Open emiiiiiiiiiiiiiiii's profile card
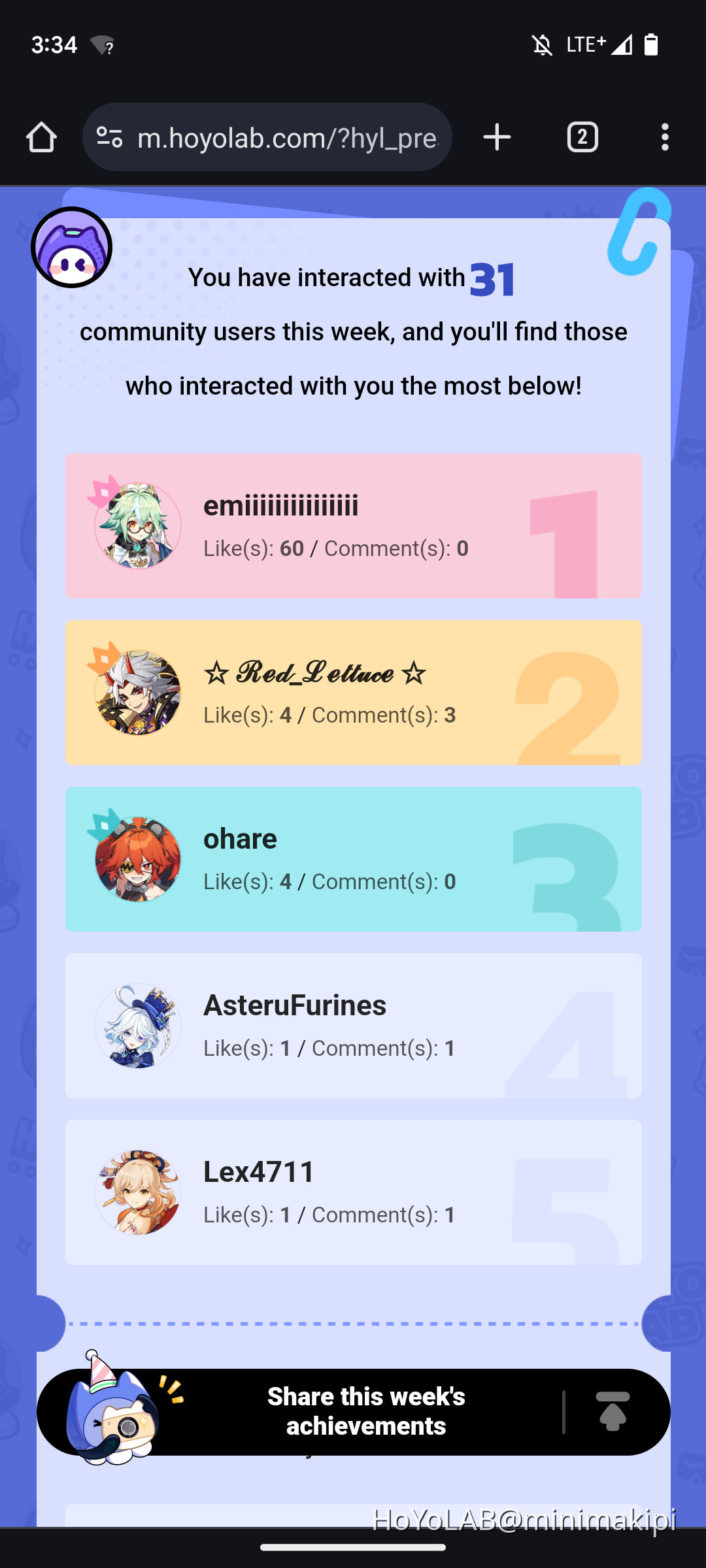Image resolution: width=706 pixels, height=1568 pixels. pyautogui.click(x=353, y=526)
